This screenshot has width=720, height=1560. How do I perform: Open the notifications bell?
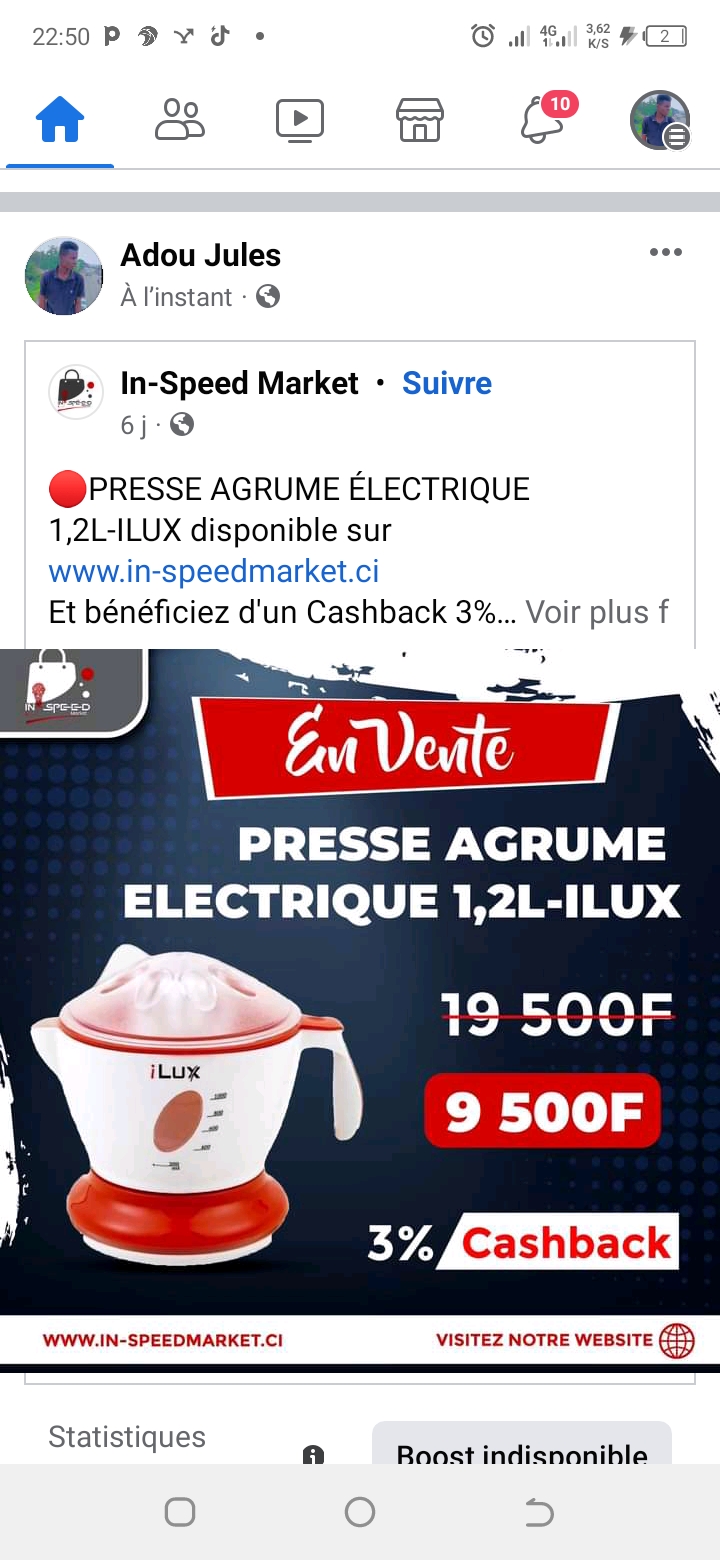click(543, 121)
